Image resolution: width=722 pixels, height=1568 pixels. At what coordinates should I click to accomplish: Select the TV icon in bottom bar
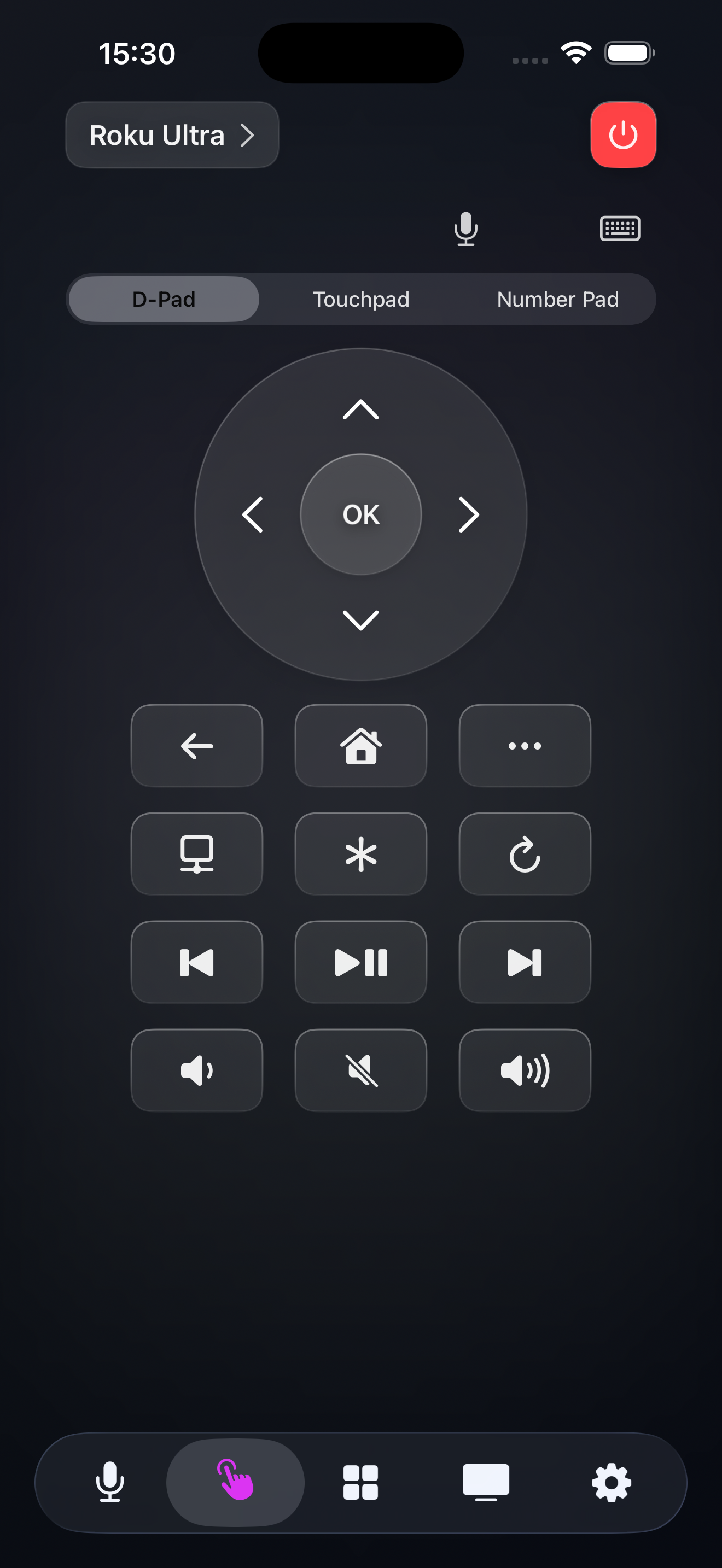486,1483
